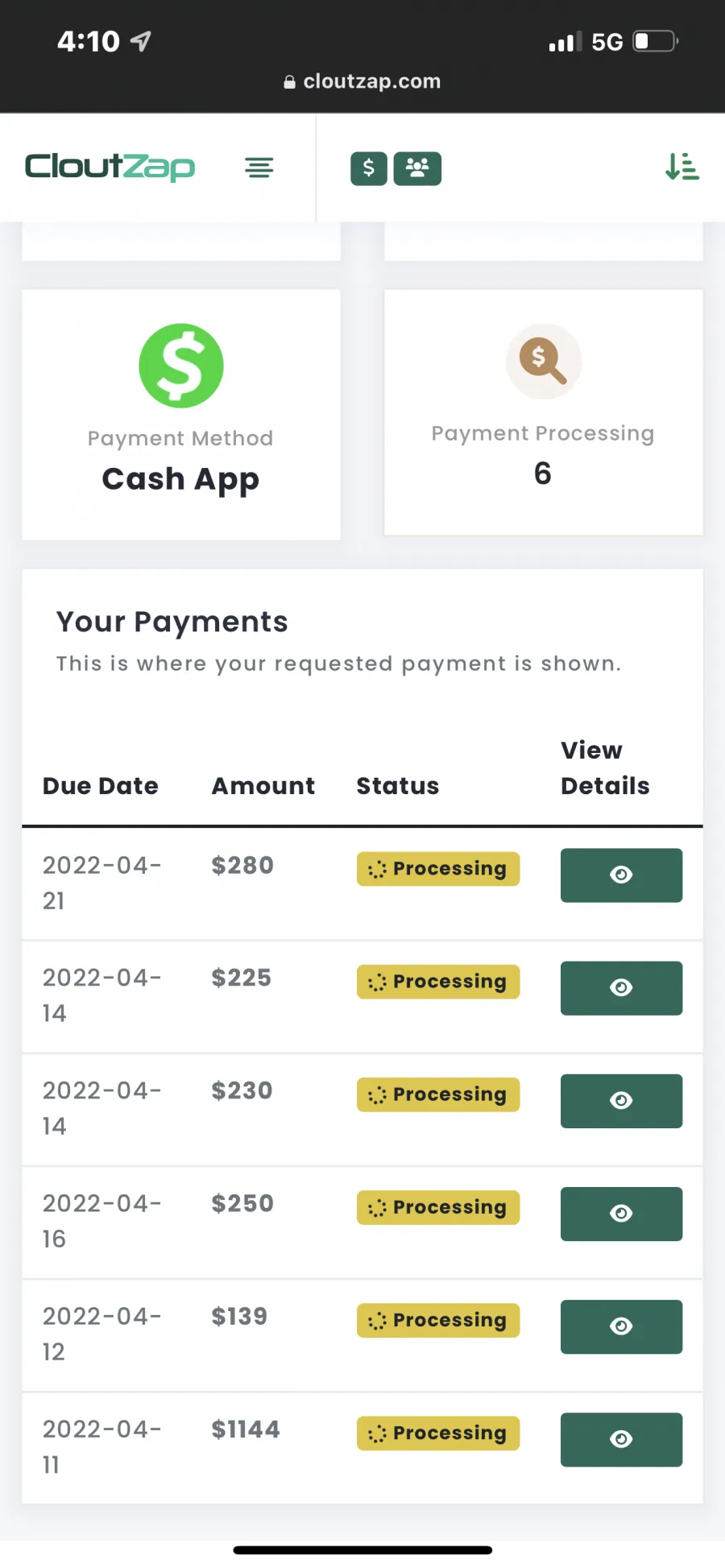Tap the CloutZap logo
The width and height of the screenshot is (725, 1568).
(110, 167)
